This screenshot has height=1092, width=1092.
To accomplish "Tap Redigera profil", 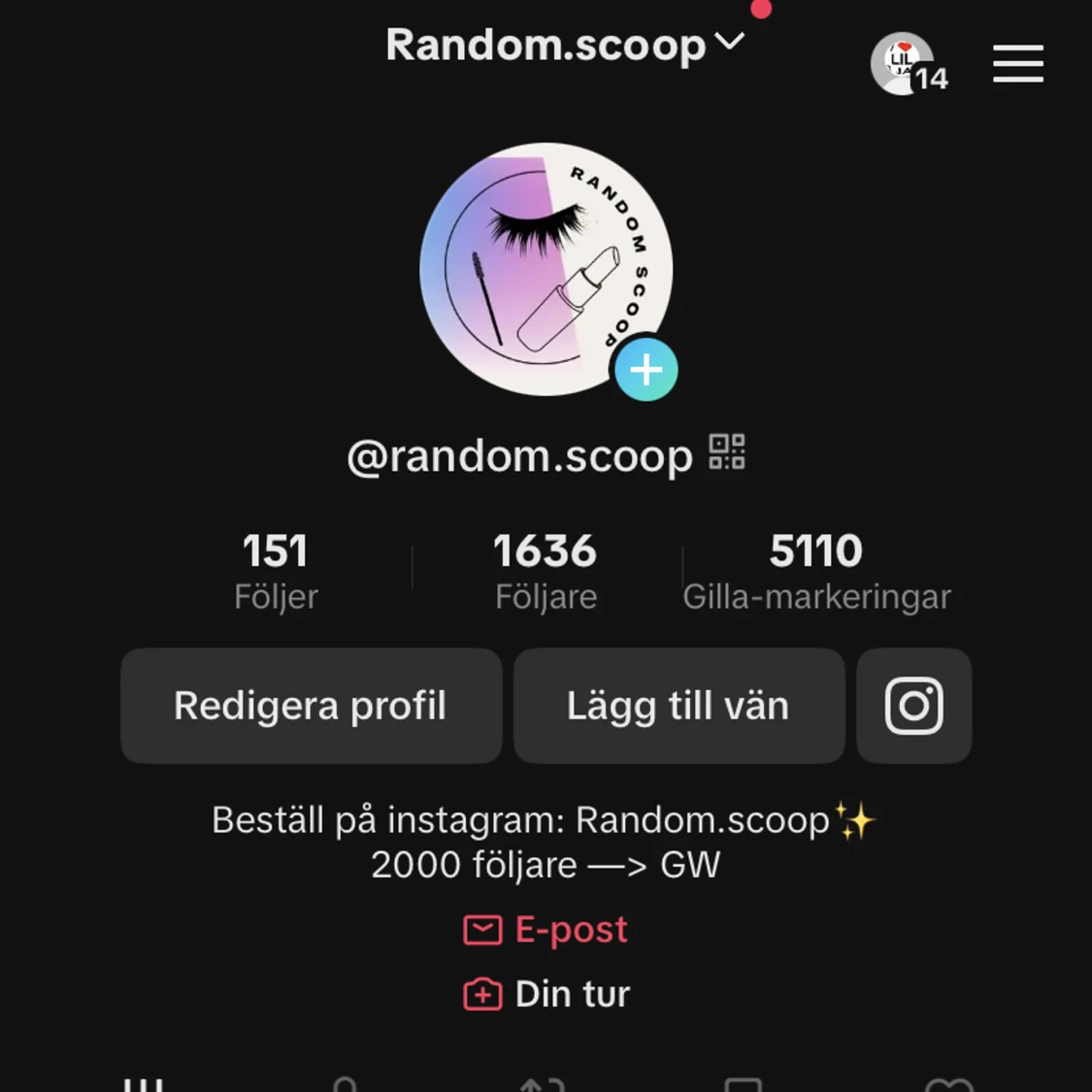I will (x=311, y=706).
